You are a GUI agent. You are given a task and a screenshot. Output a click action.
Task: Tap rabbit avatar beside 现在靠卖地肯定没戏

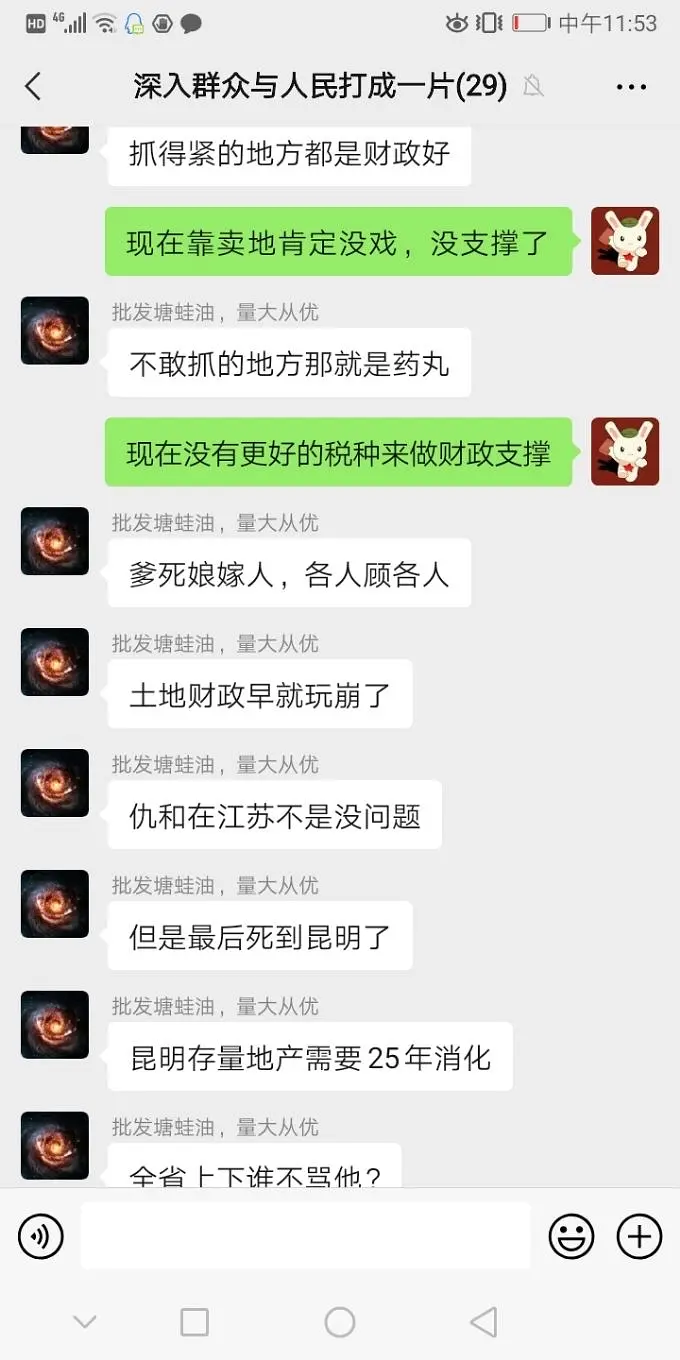(625, 241)
